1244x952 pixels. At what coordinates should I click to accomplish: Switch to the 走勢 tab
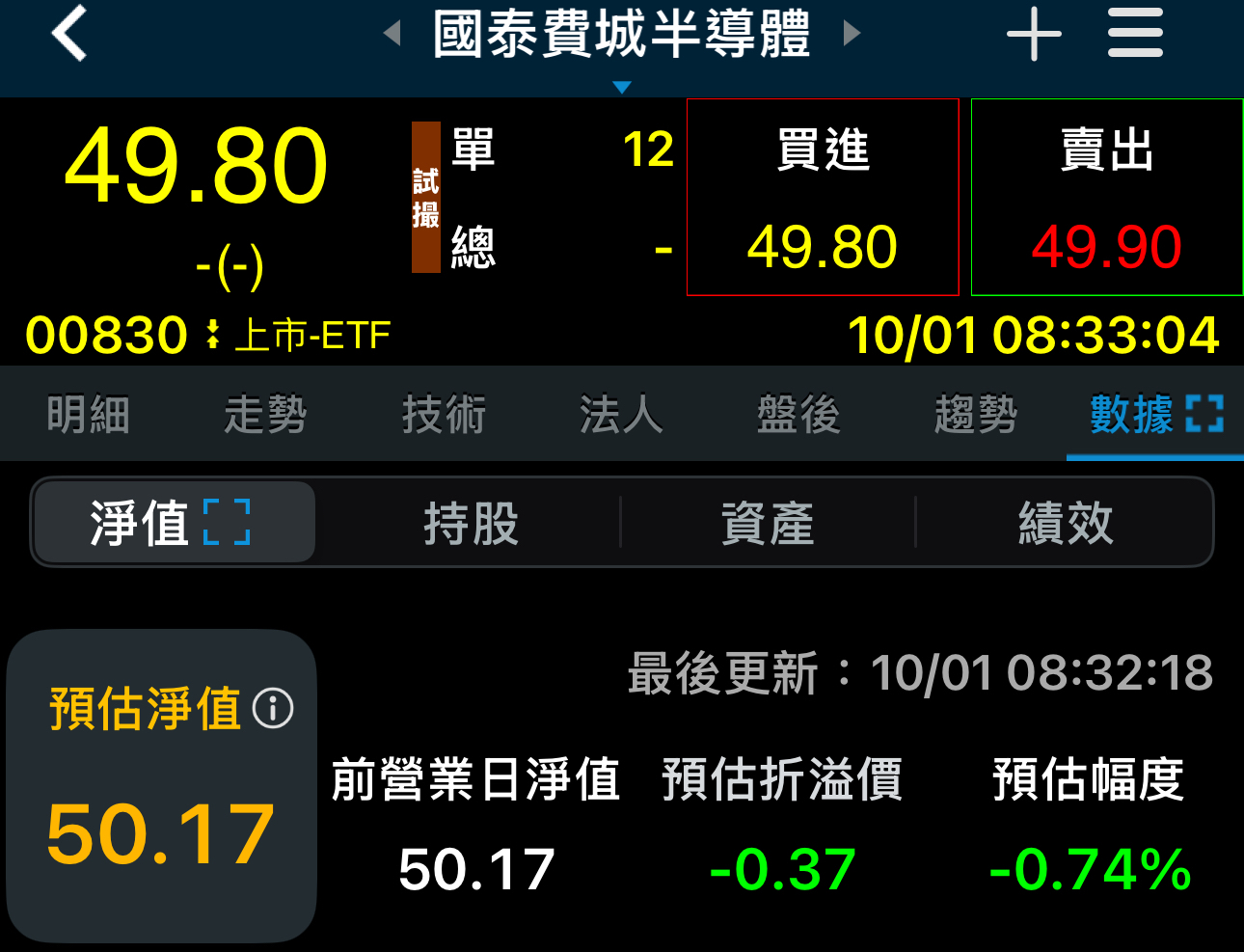coord(265,415)
